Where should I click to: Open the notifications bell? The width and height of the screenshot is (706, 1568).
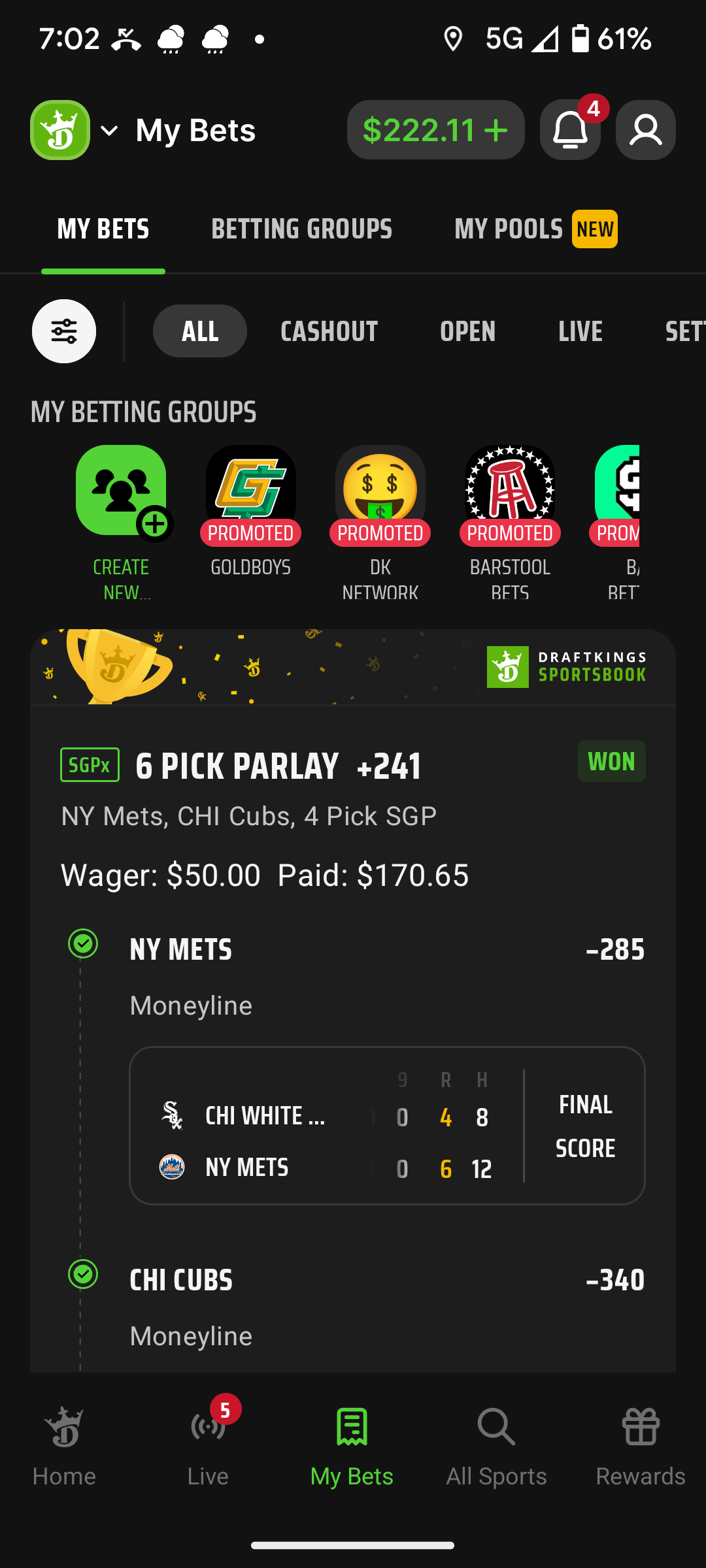pyautogui.click(x=570, y=130)
